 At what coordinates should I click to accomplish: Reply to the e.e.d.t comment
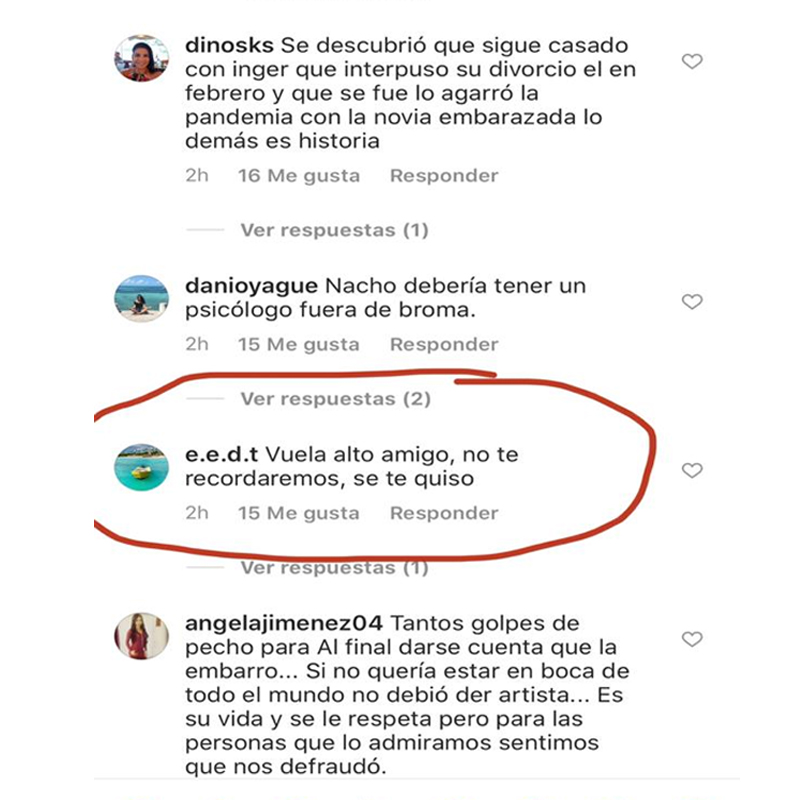pos(444,513)
